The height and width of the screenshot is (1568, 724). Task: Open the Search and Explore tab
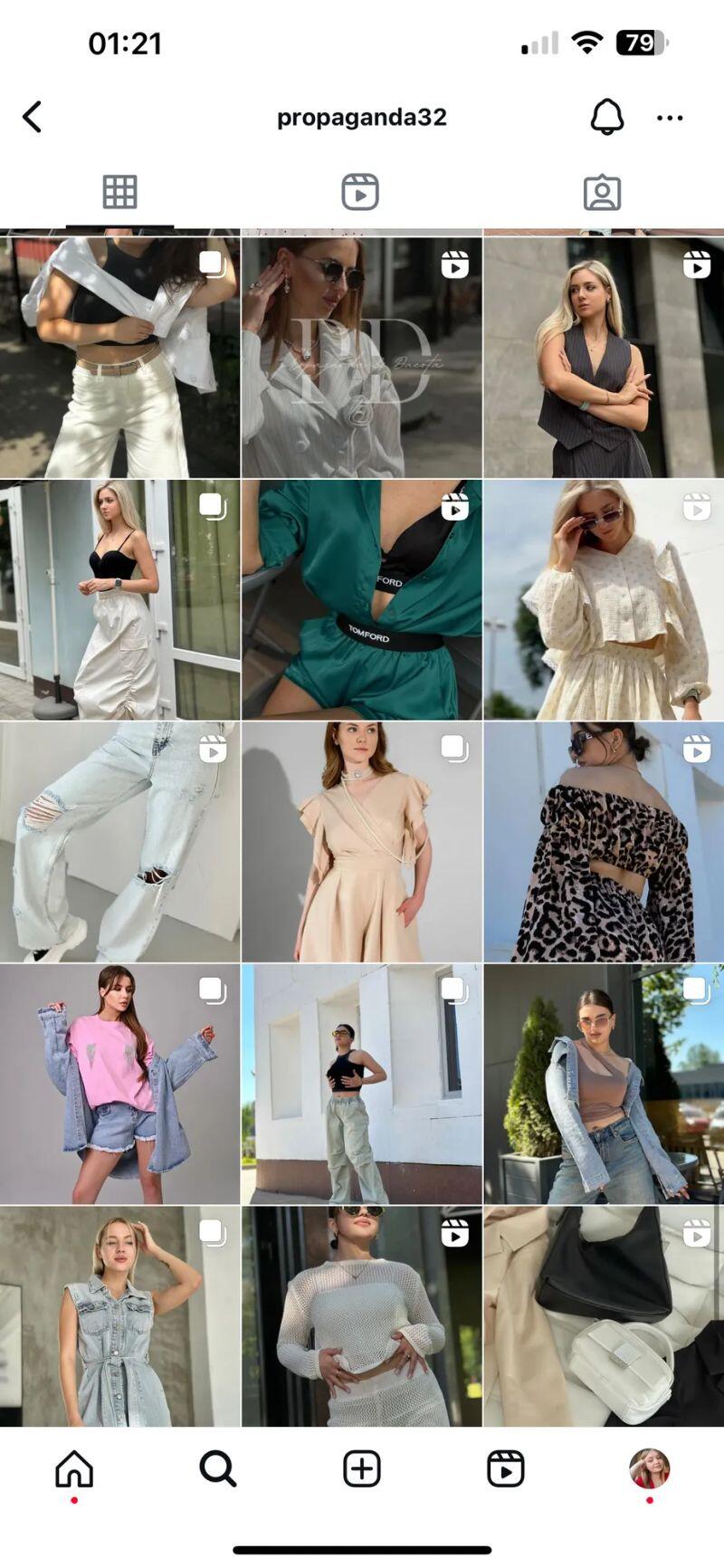(x=217, y=1468)
